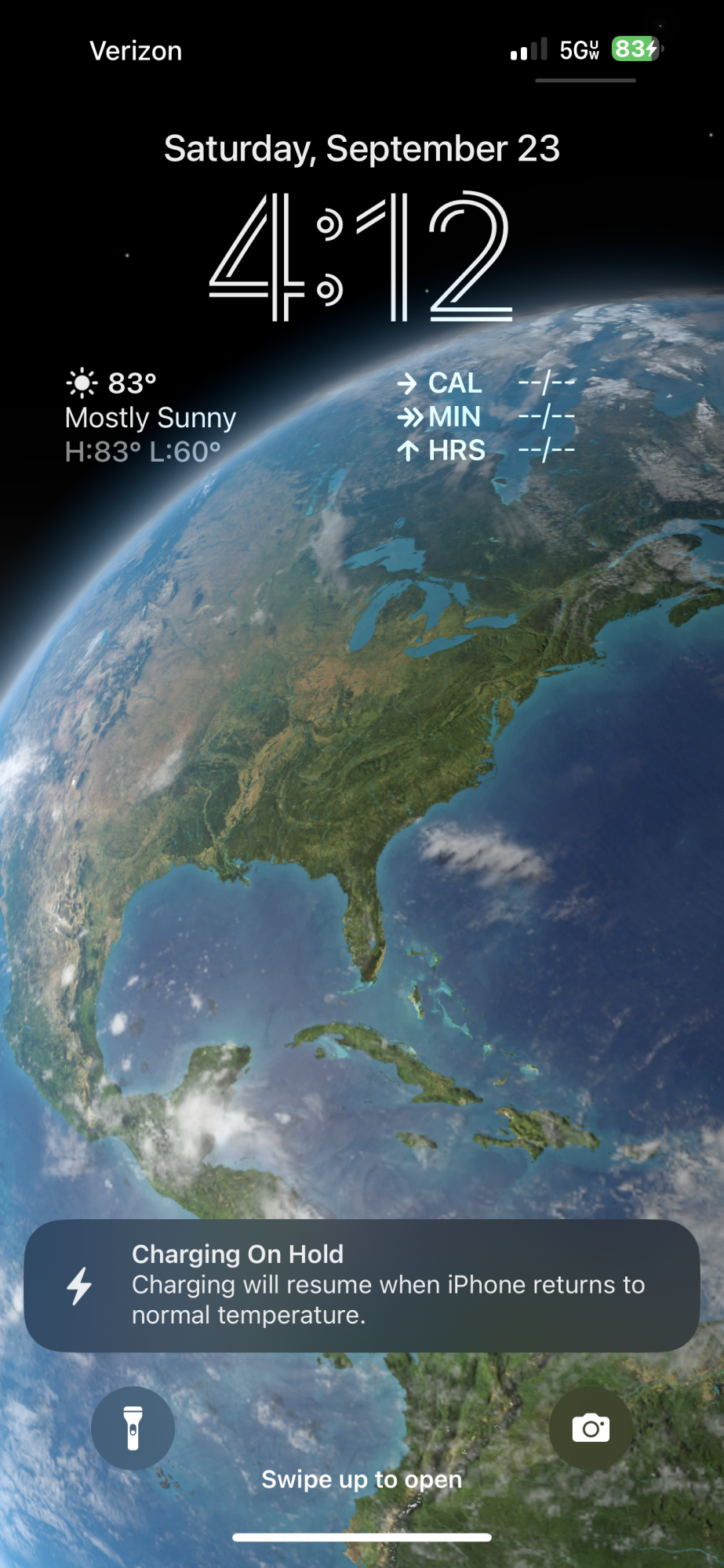Turn on the flashlight
The height and width of the screenshot is (1568, 724).
pyautogui.click(x=133, y=1428)
